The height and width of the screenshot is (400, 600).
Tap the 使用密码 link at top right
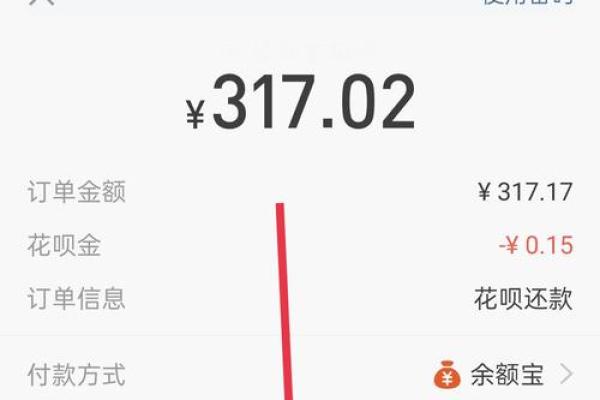click(527, 4)
